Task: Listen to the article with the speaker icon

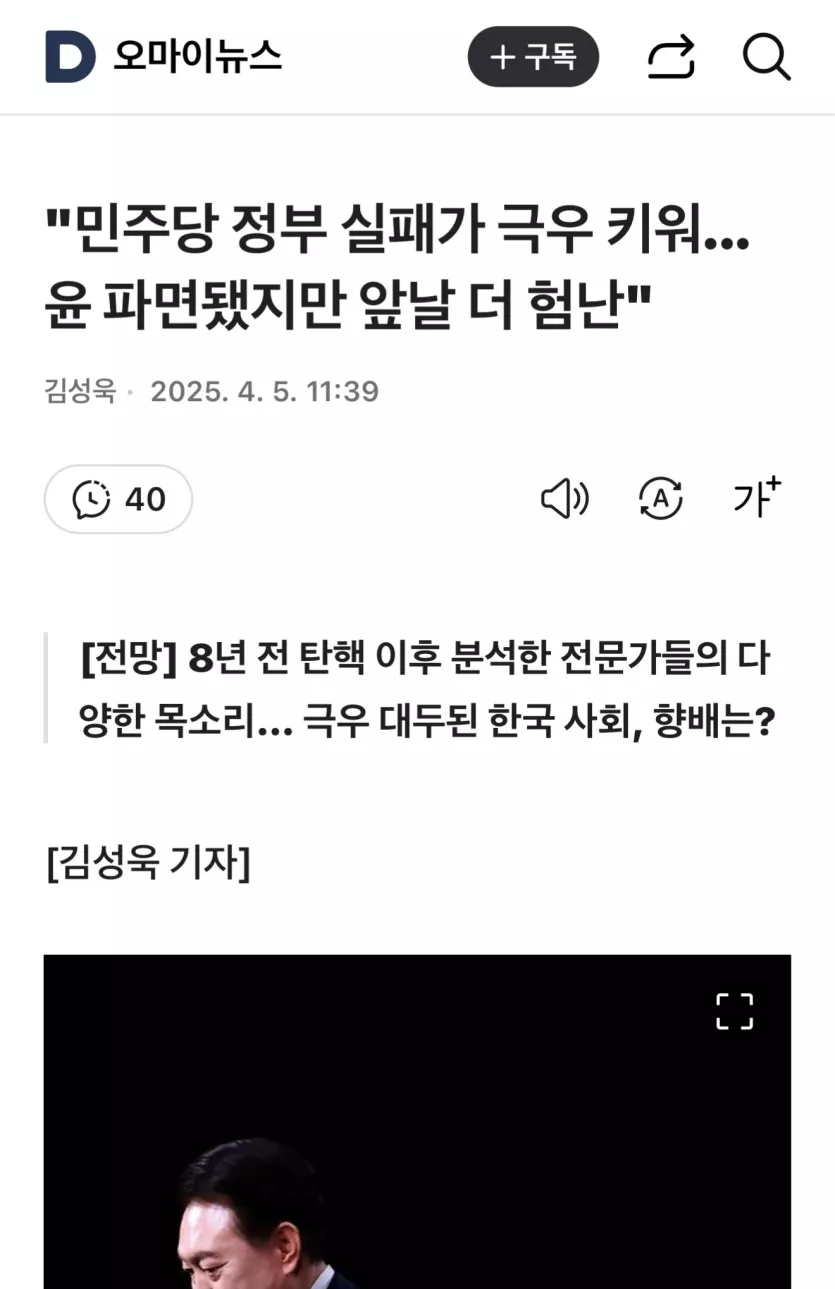Action: (x=565, y=498)
